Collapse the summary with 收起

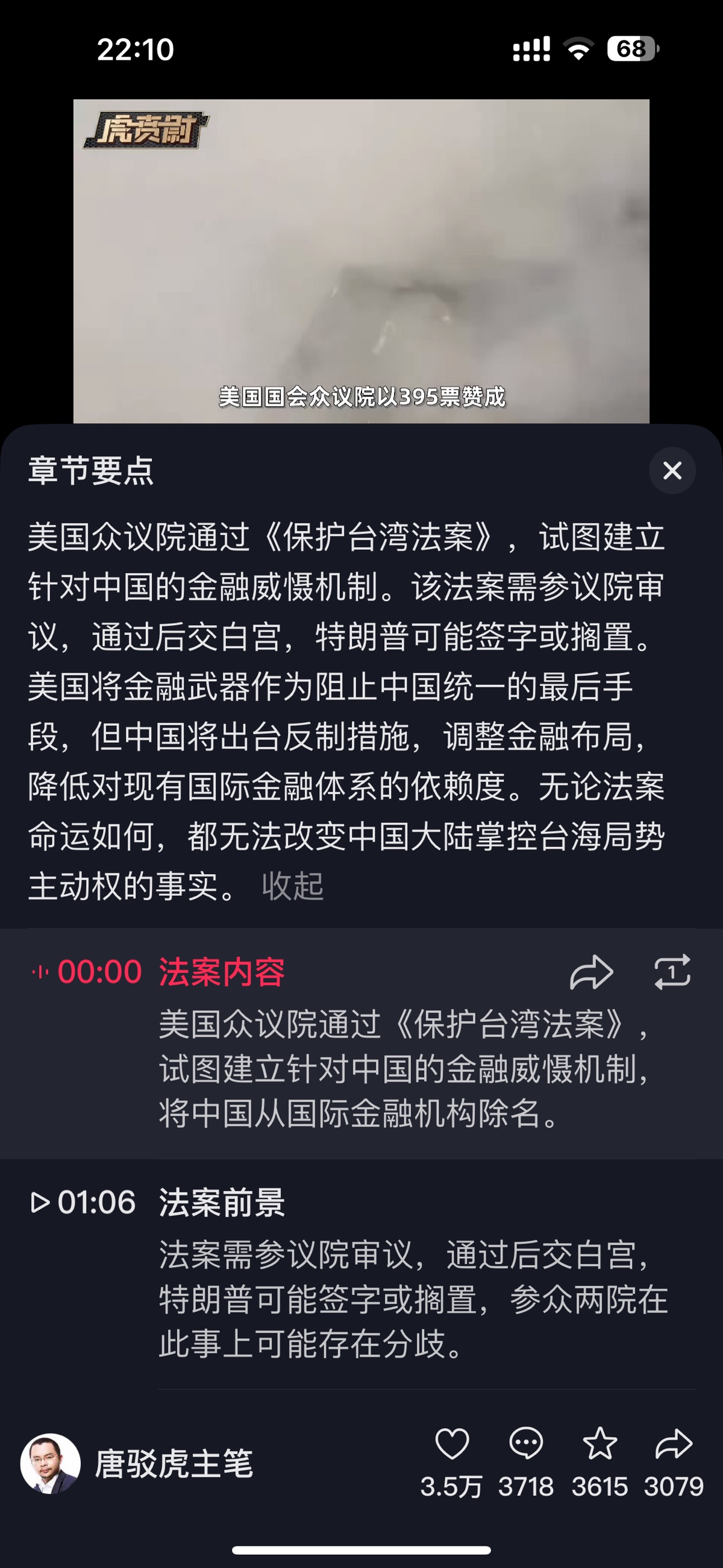tap(293, 886)
